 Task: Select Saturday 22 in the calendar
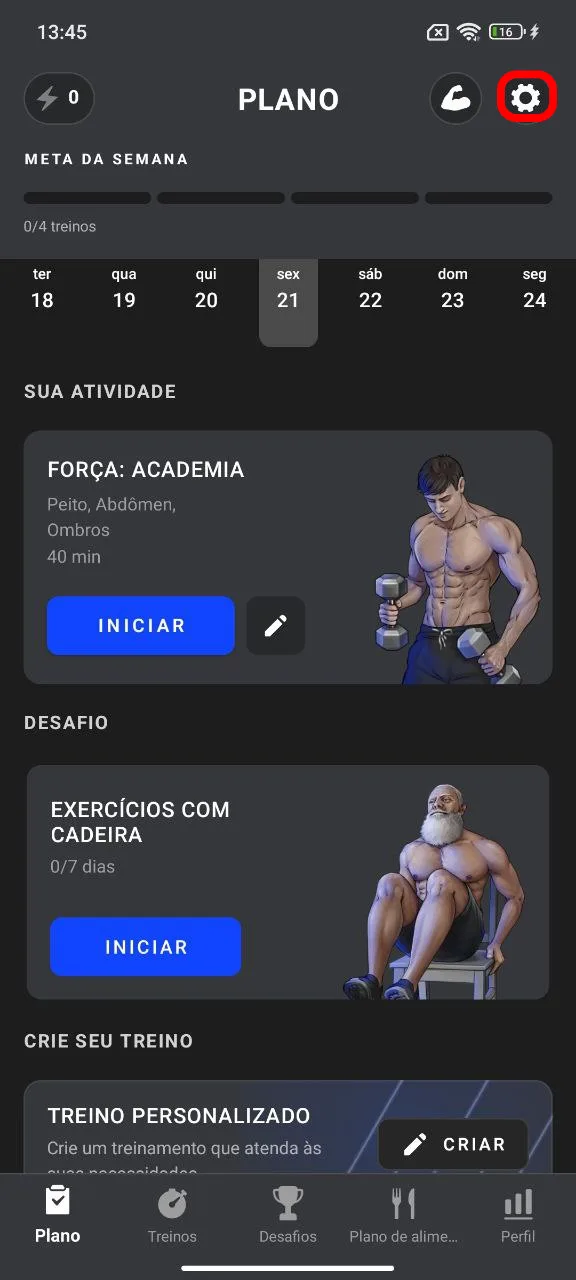tap(370, 289)
